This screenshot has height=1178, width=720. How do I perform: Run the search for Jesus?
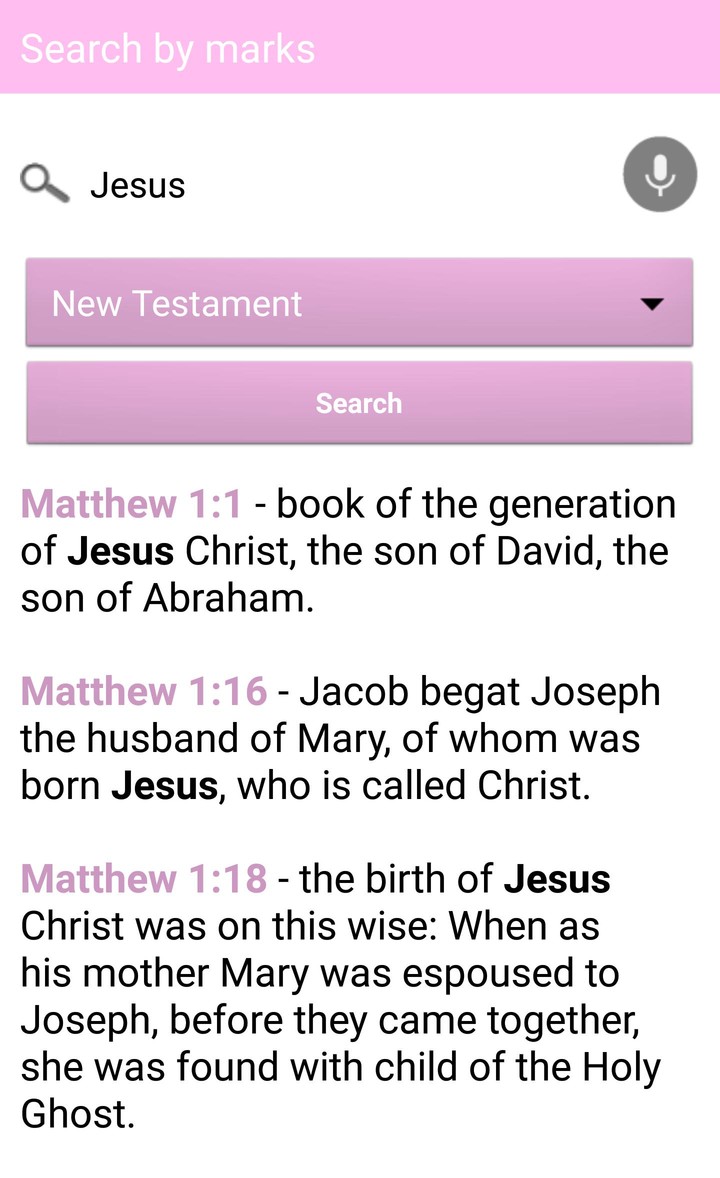tap(358, 403)
